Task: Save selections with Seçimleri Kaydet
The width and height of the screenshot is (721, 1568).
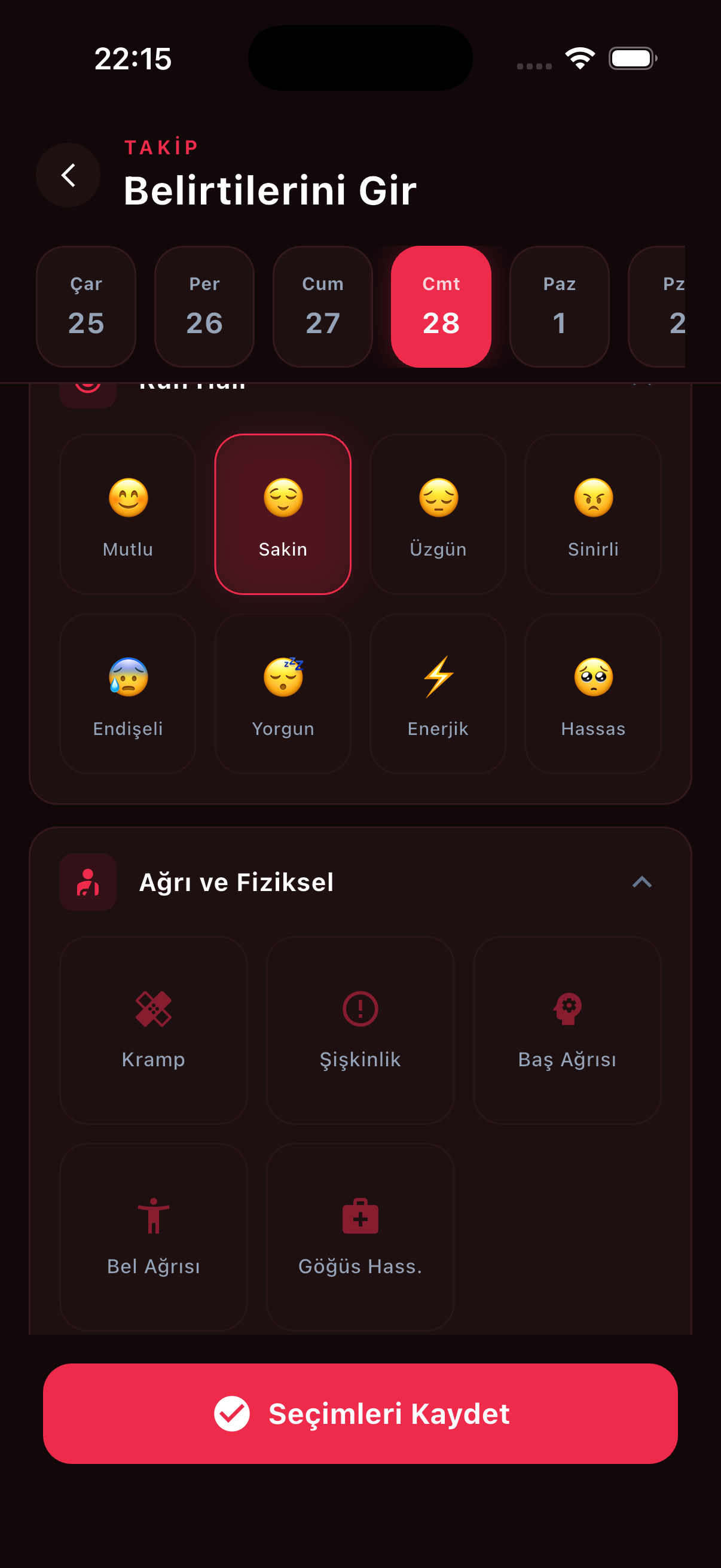Action: pyautogui.click(x=360, y=1413)
